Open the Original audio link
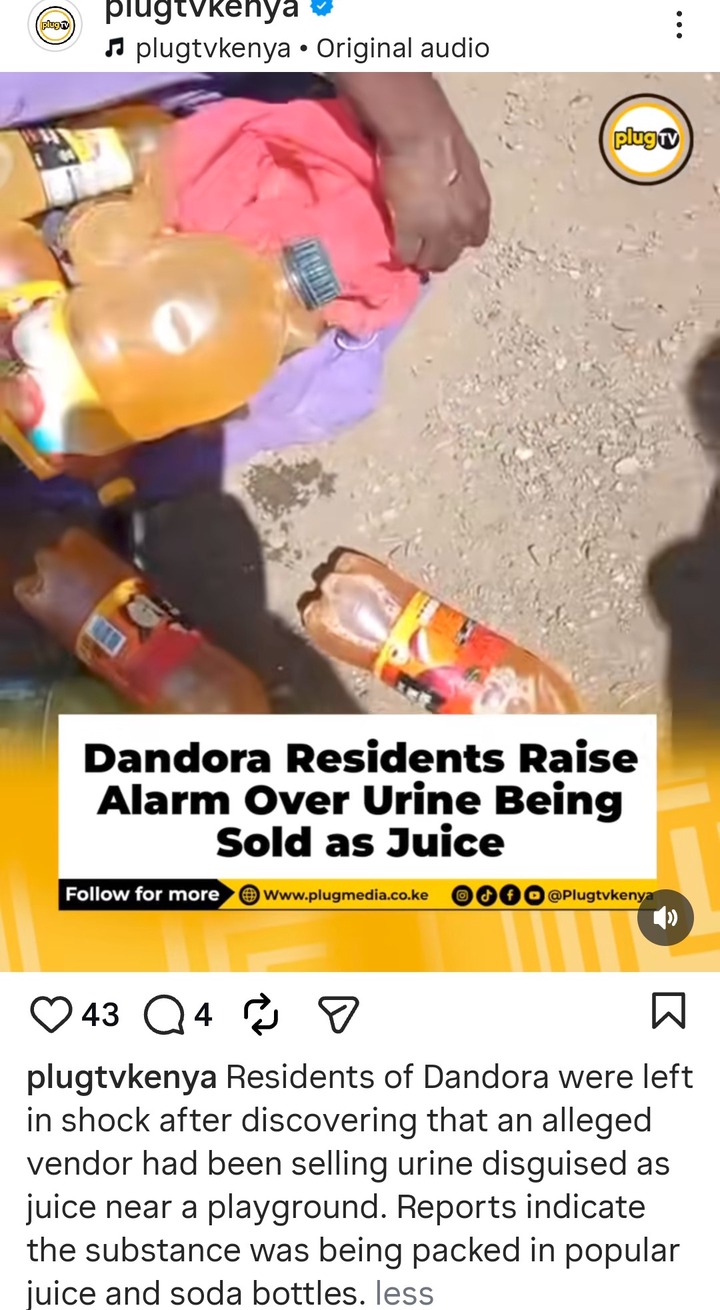720x1310 pixels. [x=402, y=48]
